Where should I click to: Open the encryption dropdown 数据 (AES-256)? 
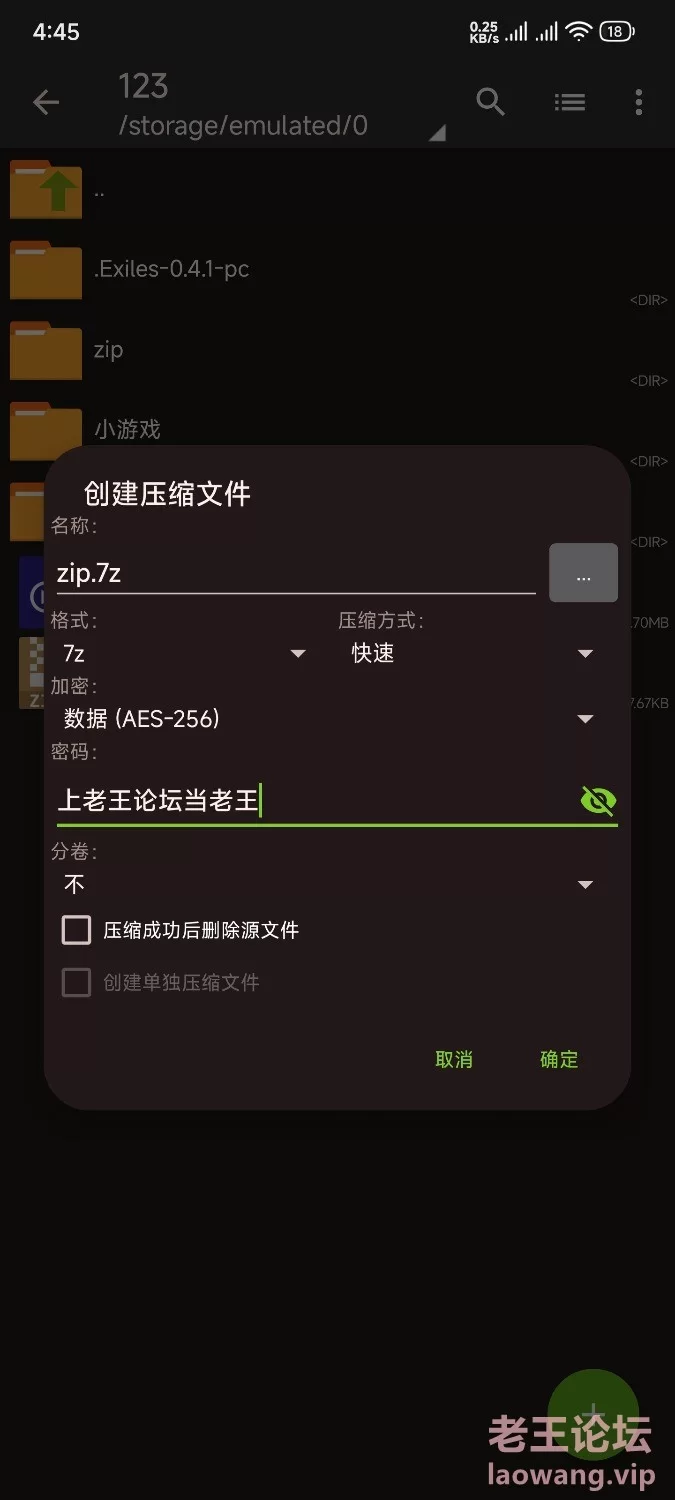click(329, 718)
